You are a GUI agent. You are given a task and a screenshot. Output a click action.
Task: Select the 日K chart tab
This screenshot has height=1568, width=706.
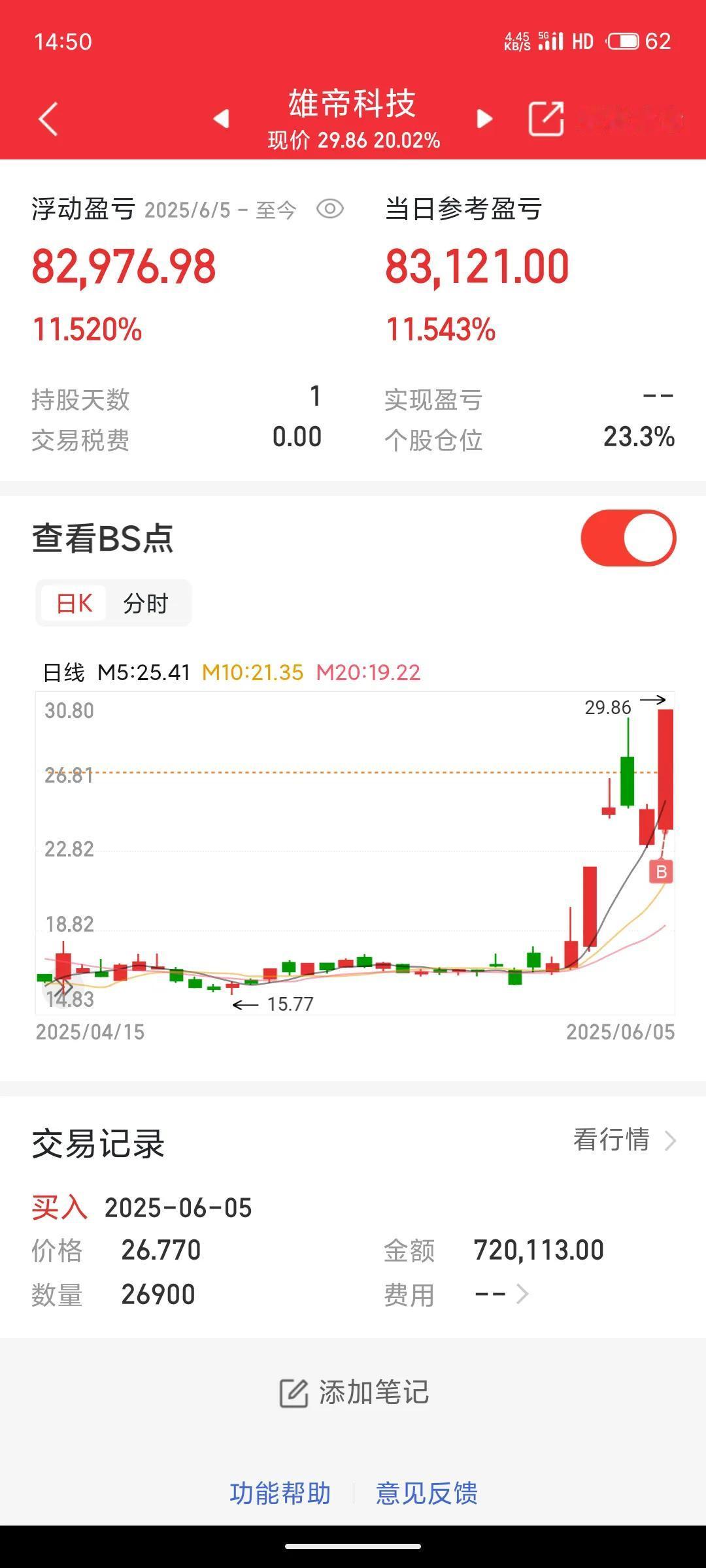tap(74, 603)
